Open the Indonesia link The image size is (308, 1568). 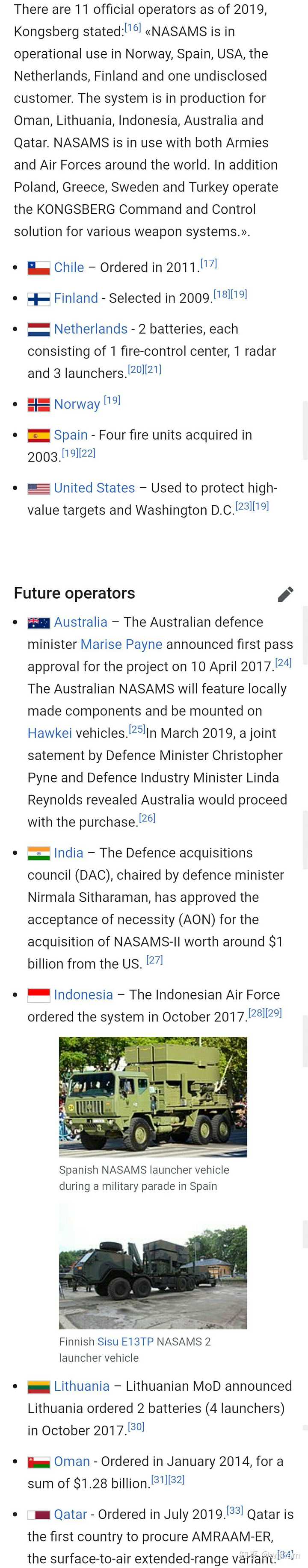(83, 994)
